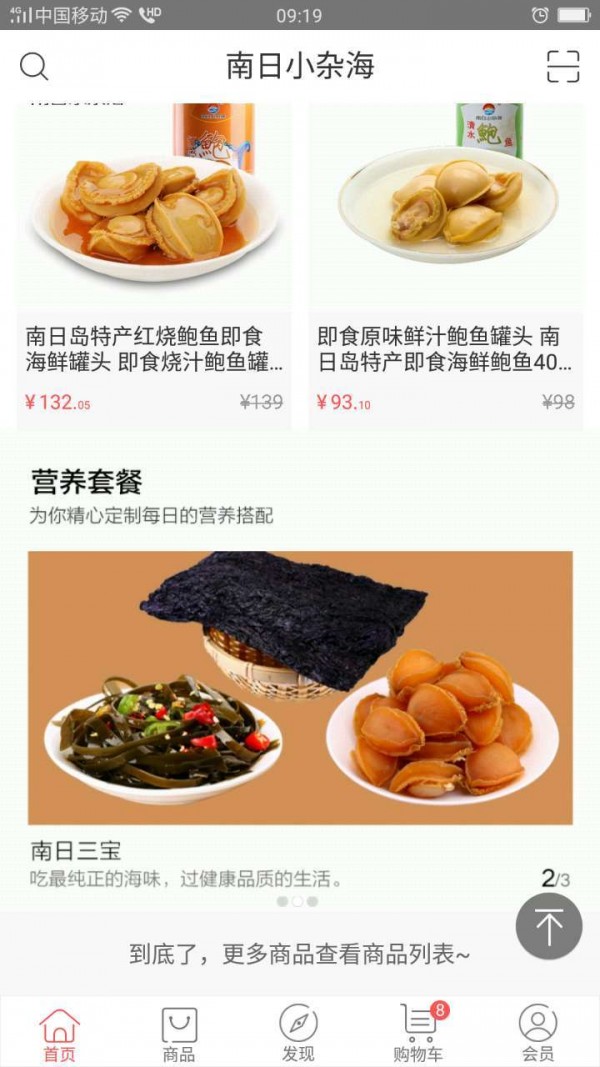This screenshot has width=600, height=1067.
Task: Switch to the 首页 tab
Action: [x=59, y=1033]
